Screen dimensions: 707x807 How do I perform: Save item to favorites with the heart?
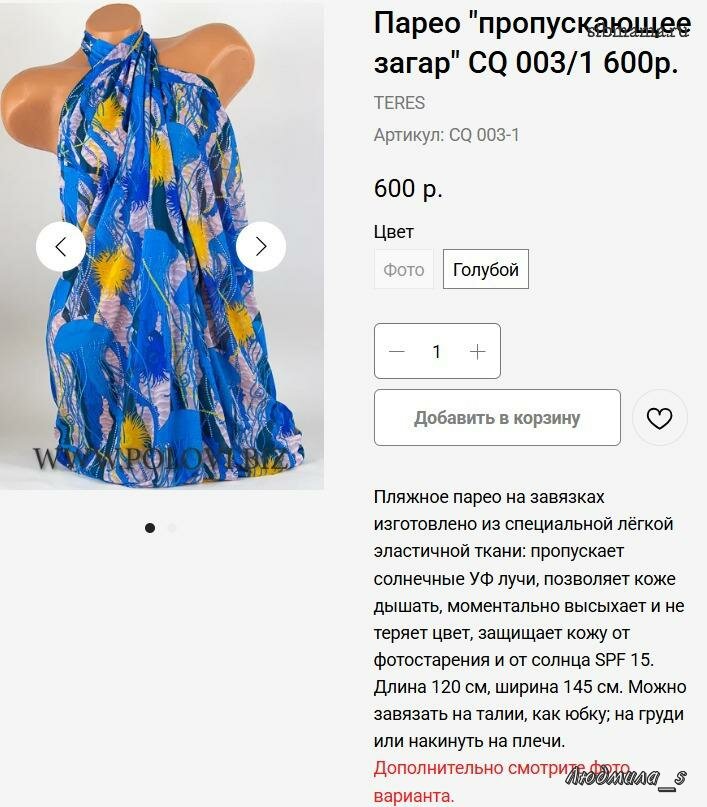[660, 418]
